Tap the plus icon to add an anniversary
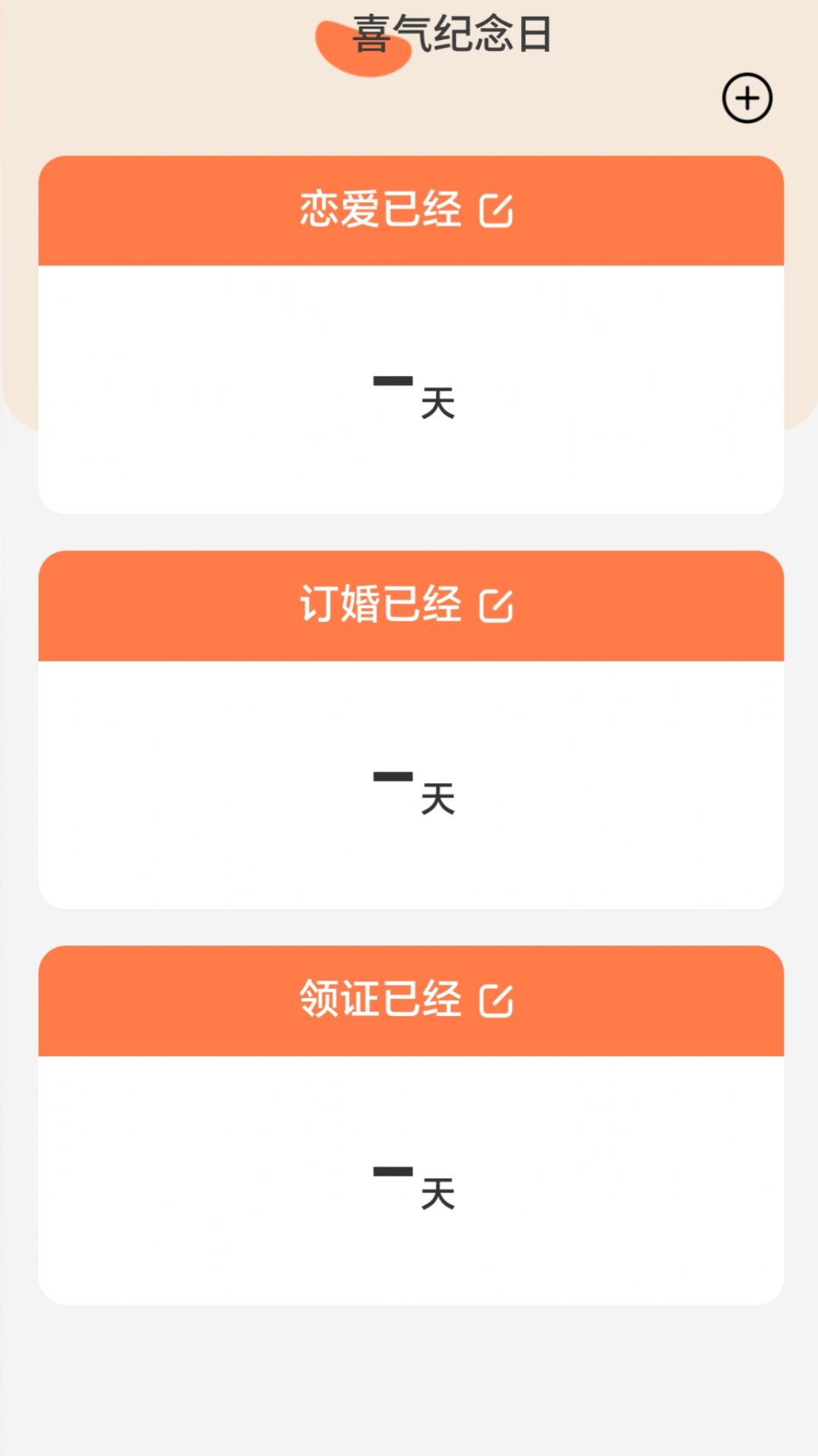 coord(748,99)
